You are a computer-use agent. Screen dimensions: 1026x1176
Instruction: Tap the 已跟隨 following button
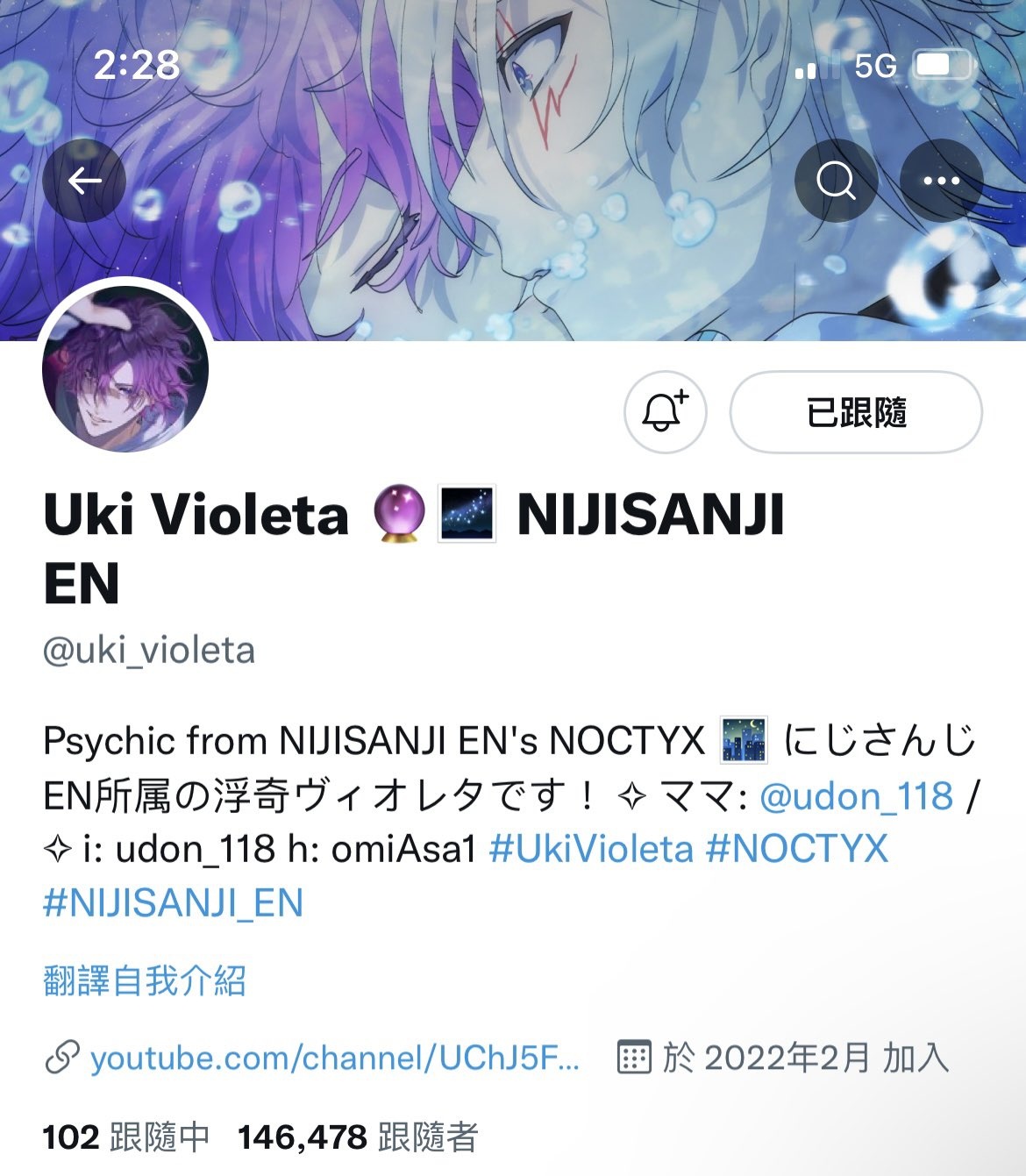[856, 412]
